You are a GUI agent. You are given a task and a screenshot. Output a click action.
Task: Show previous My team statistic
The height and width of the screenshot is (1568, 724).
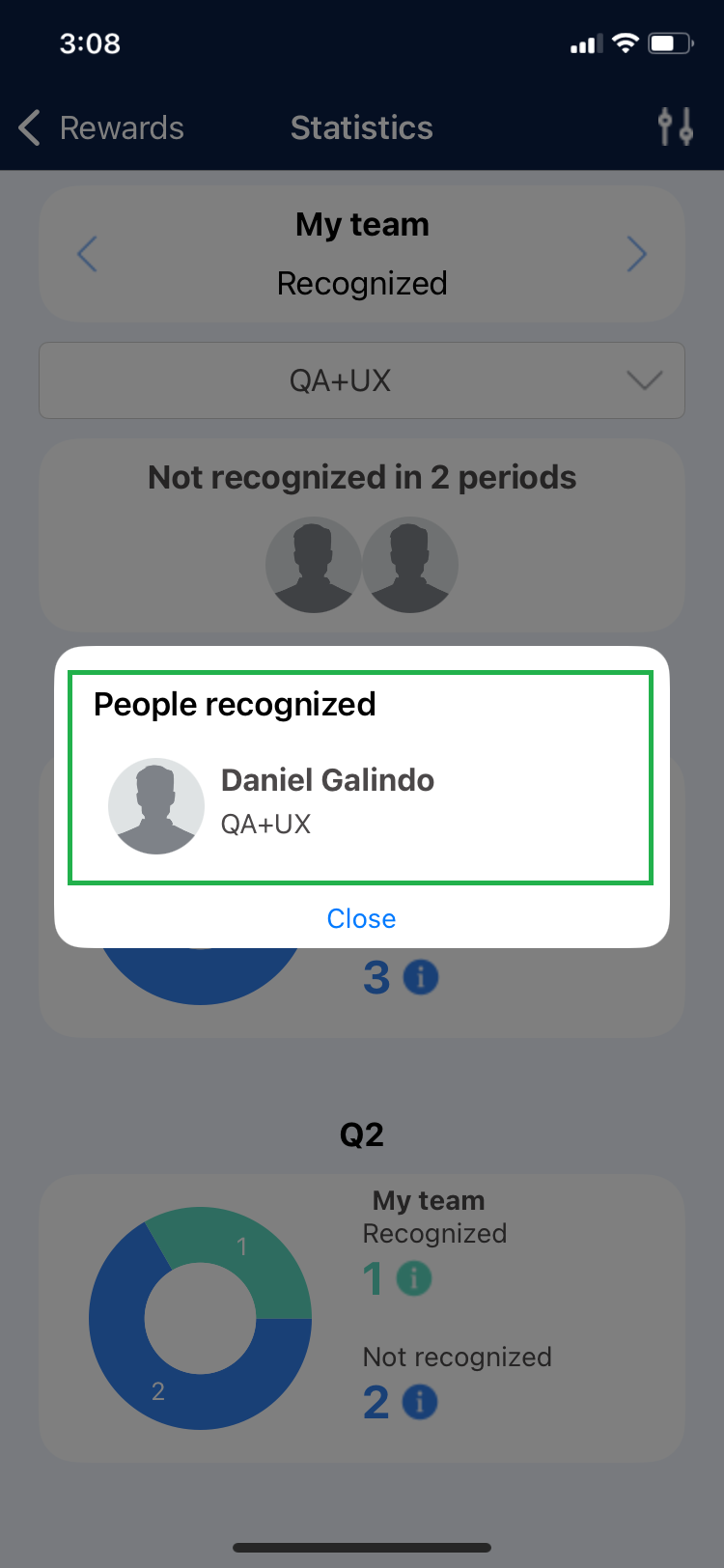(88, 254)
